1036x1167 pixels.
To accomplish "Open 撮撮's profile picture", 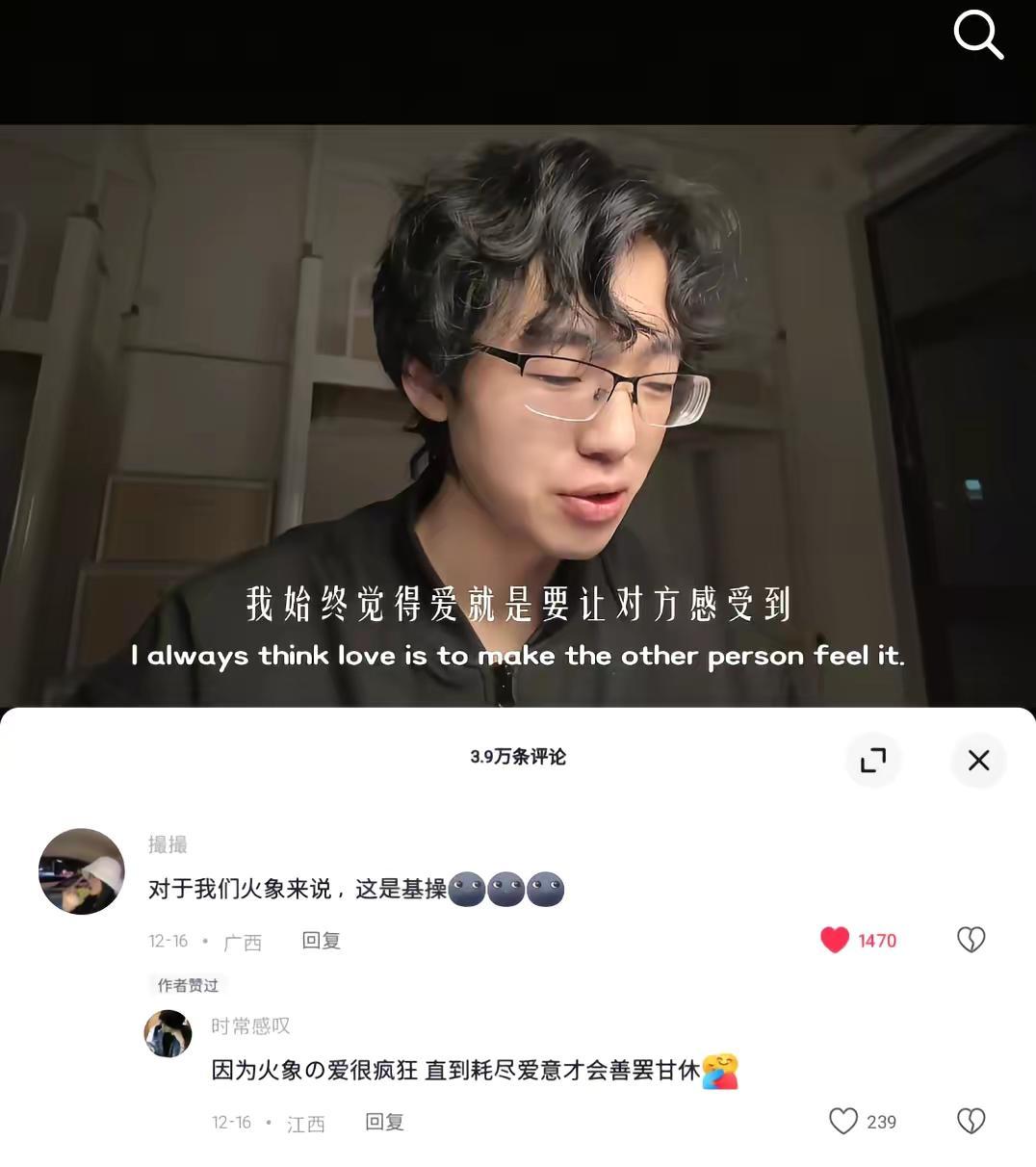I will click(81, 871).
